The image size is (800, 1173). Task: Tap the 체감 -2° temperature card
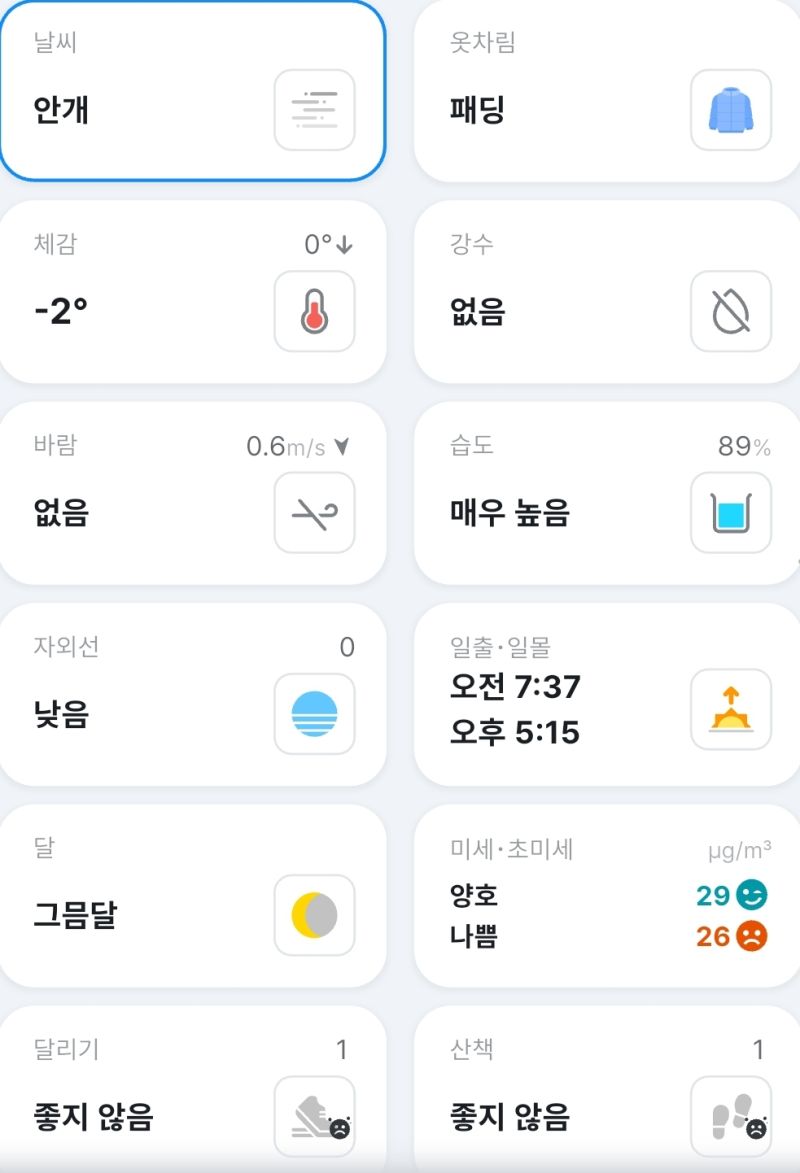(x=192, y=292)
